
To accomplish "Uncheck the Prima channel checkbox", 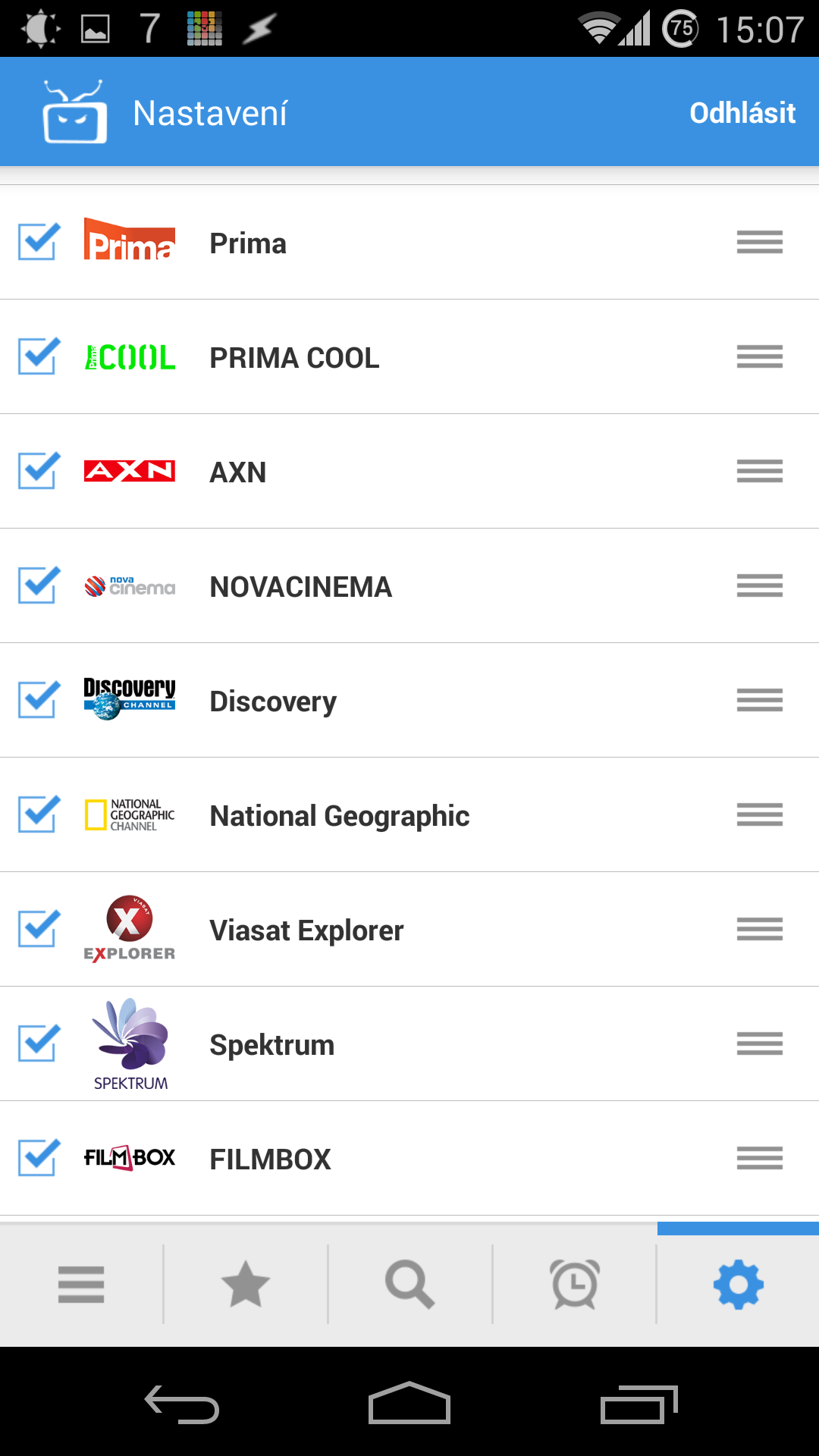I will pos(39,242).
